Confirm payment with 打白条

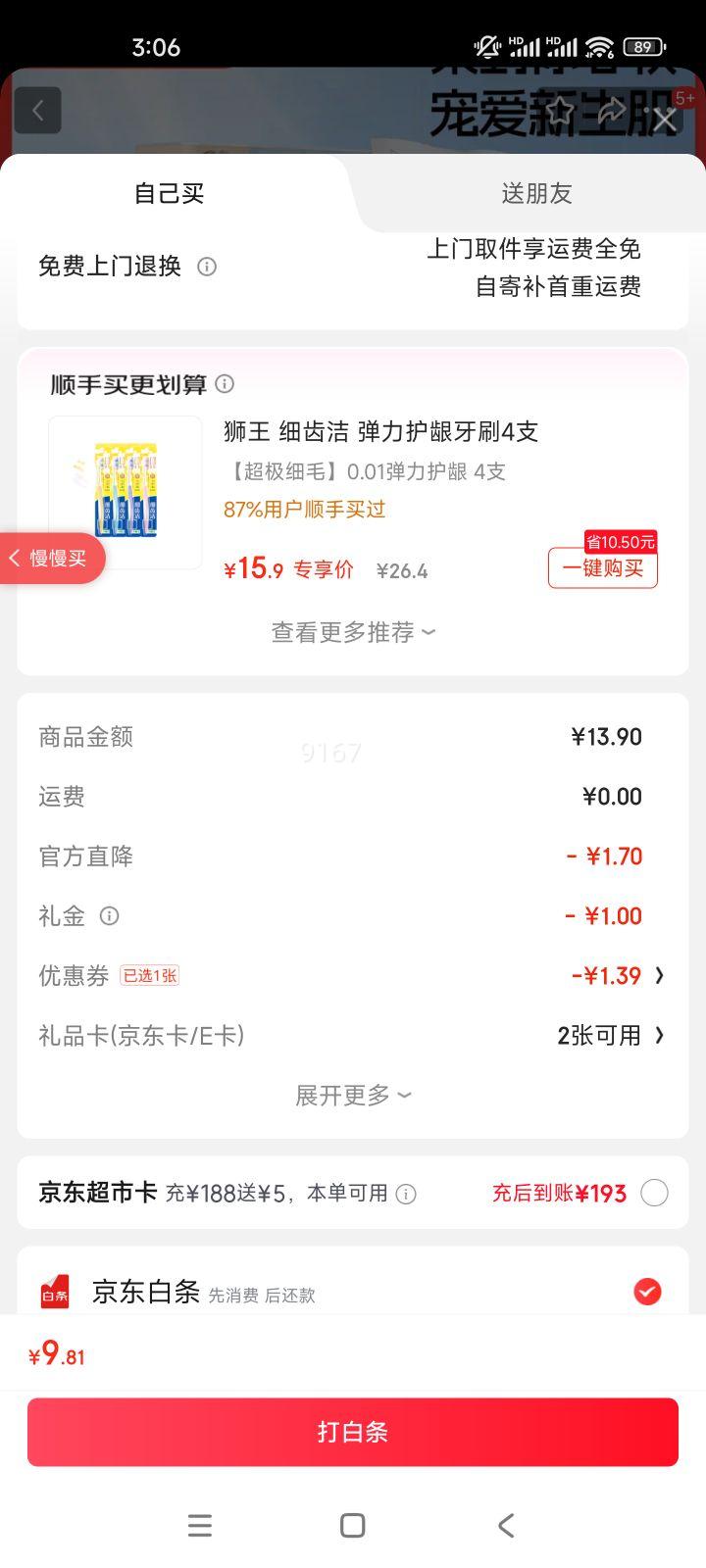click(353, 1432)
